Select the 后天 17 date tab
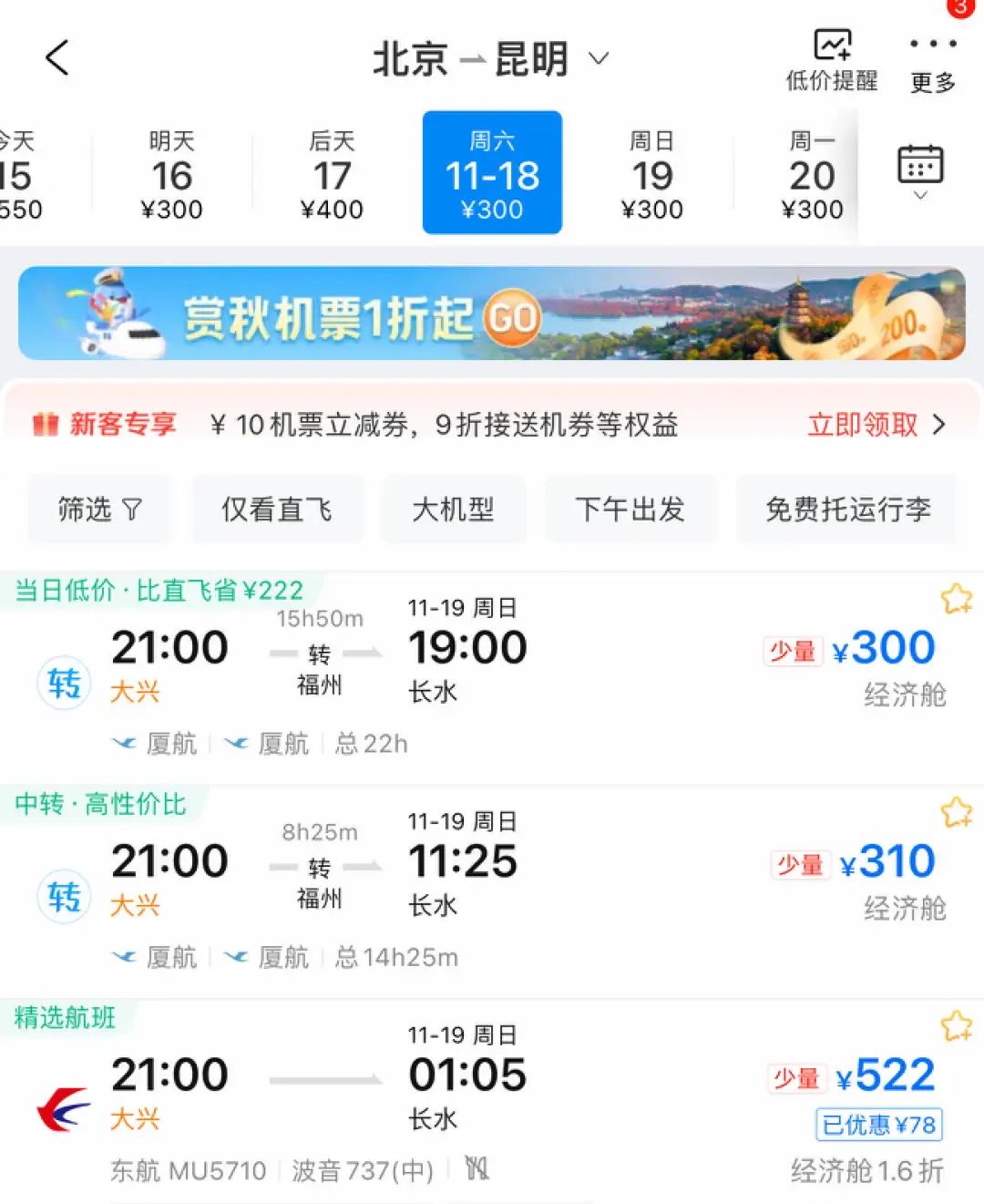 332,175
